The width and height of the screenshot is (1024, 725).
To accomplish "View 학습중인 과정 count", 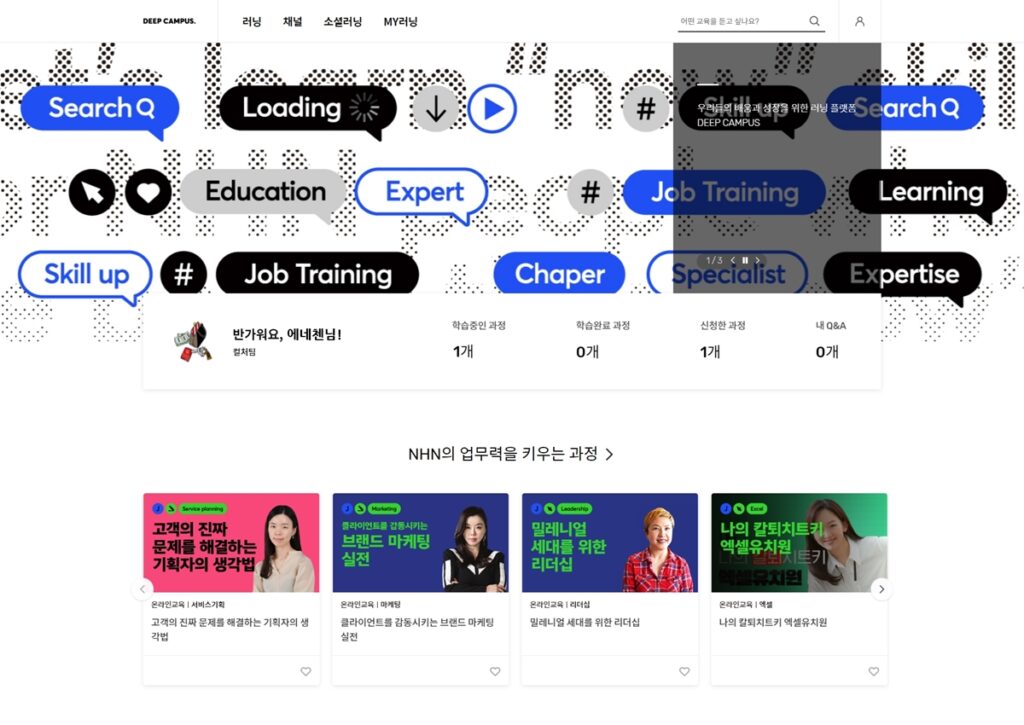I will pos(463,351).
